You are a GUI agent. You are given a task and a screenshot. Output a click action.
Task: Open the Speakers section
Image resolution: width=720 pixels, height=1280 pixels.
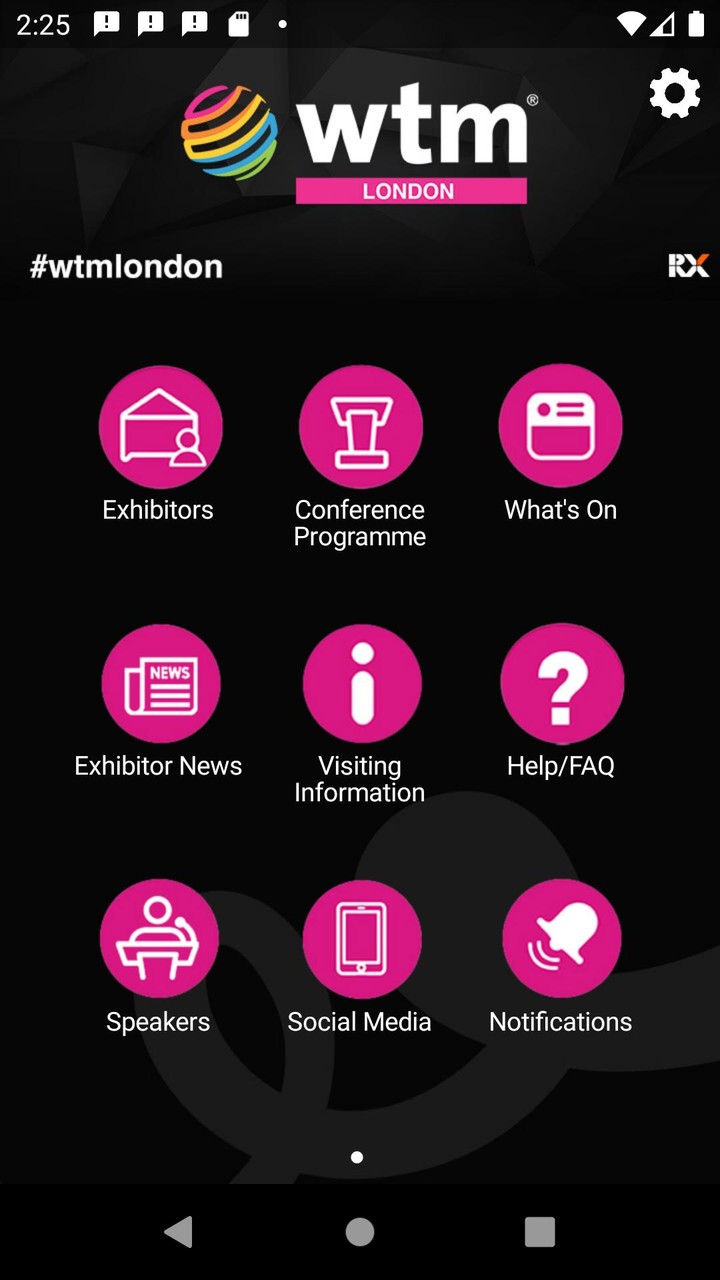[160, 938]
